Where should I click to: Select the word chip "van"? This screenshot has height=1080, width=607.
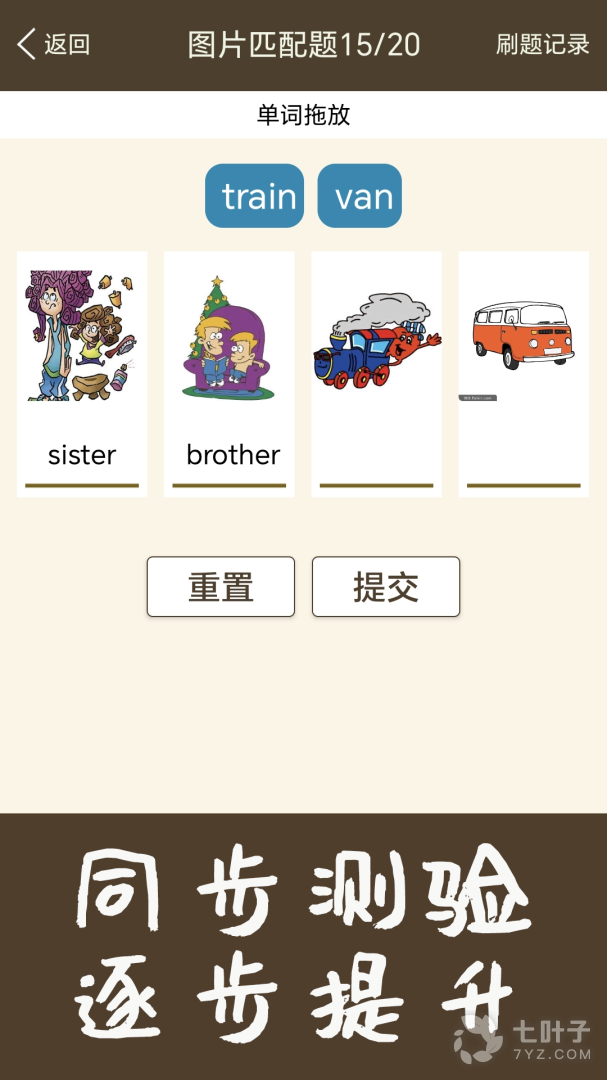pos(360,196)
